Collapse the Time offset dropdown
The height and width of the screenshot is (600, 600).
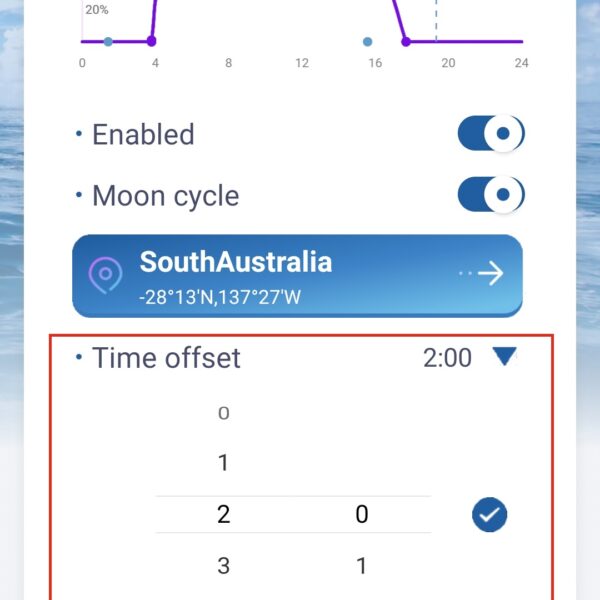(x=505, y=356)
